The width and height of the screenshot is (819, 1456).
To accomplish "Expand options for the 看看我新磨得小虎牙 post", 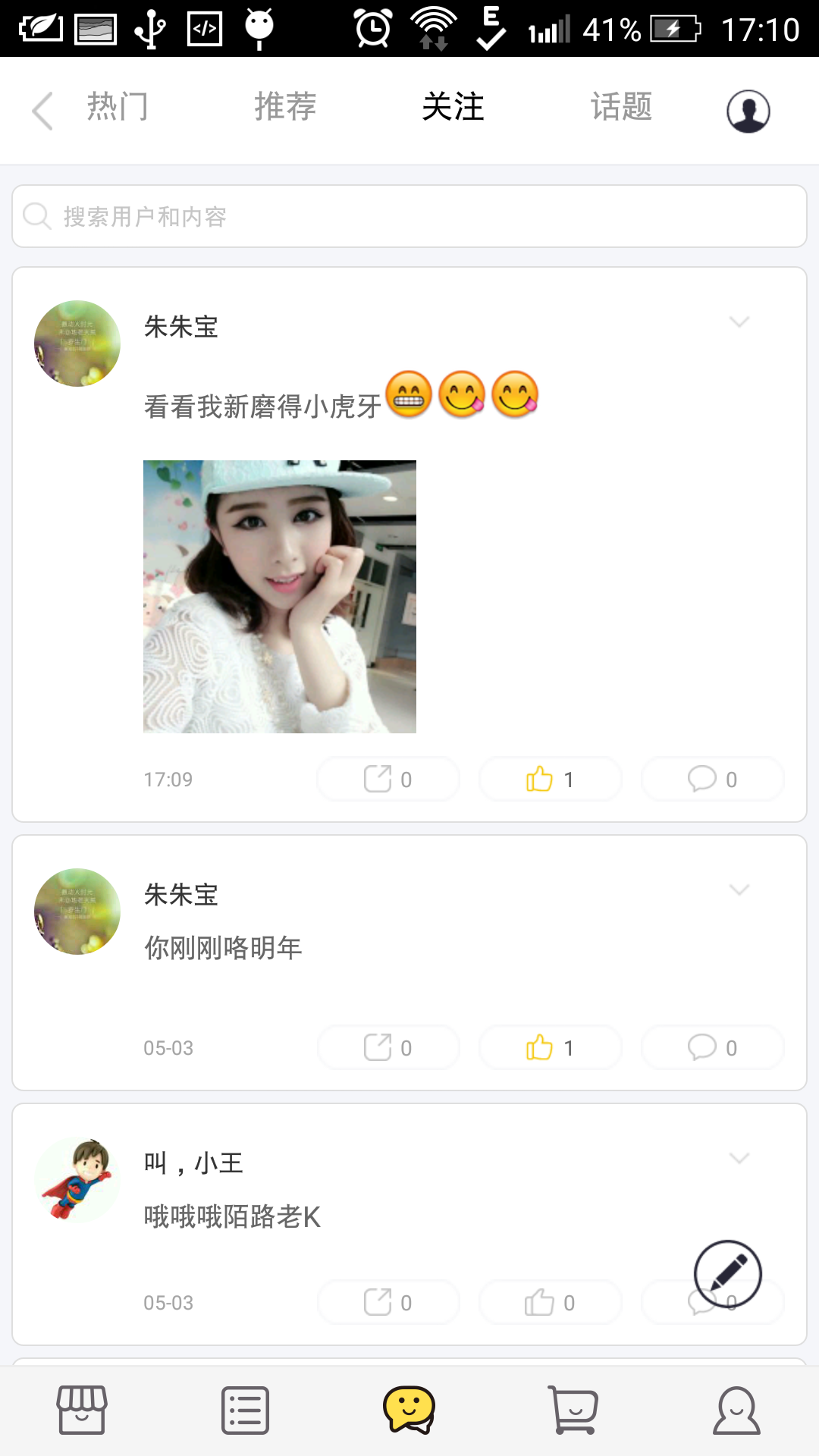I will coord(739,322).
